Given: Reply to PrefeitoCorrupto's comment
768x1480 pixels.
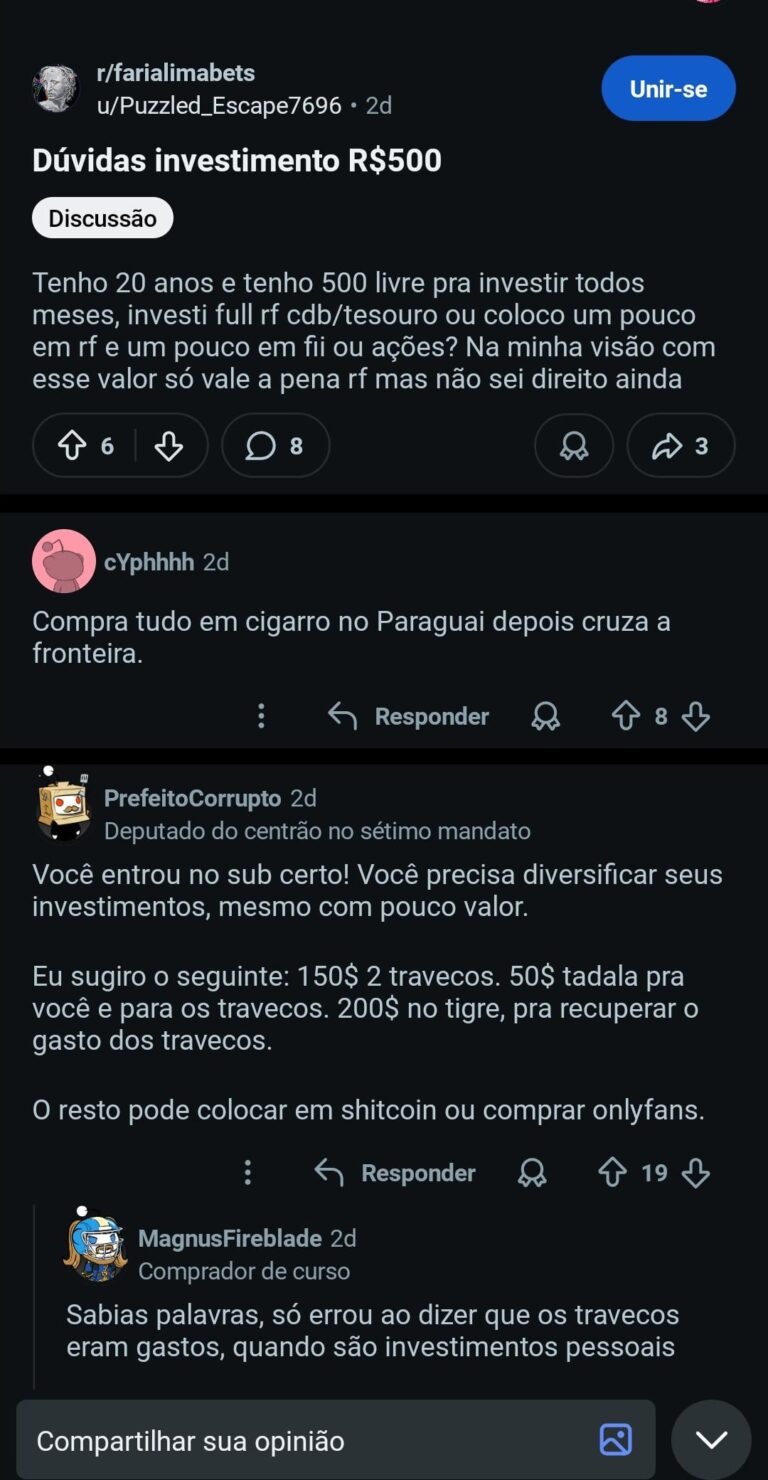Looking at the screenshot, I should pos(395,1173).
